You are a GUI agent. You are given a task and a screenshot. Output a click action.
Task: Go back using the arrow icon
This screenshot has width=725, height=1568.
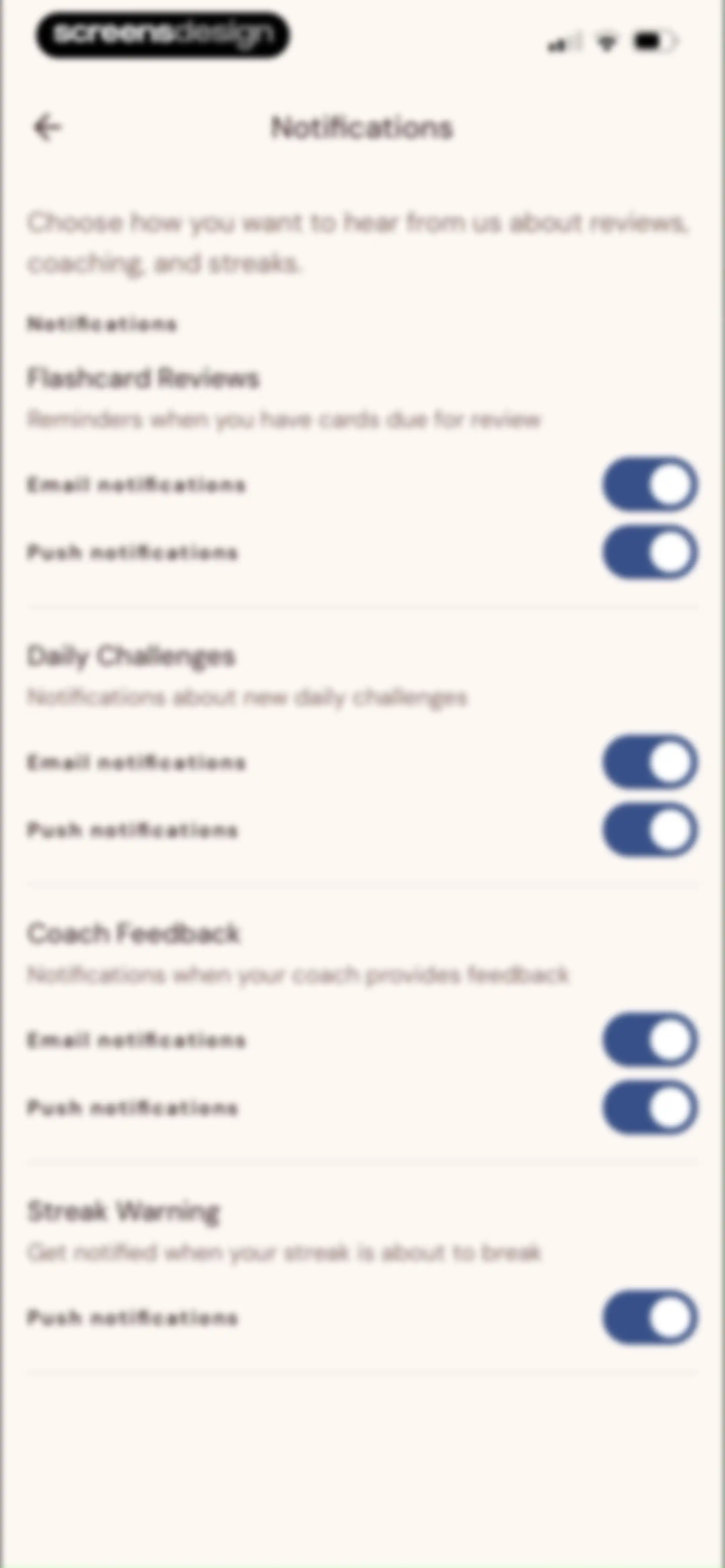click(x=47, y=128)
